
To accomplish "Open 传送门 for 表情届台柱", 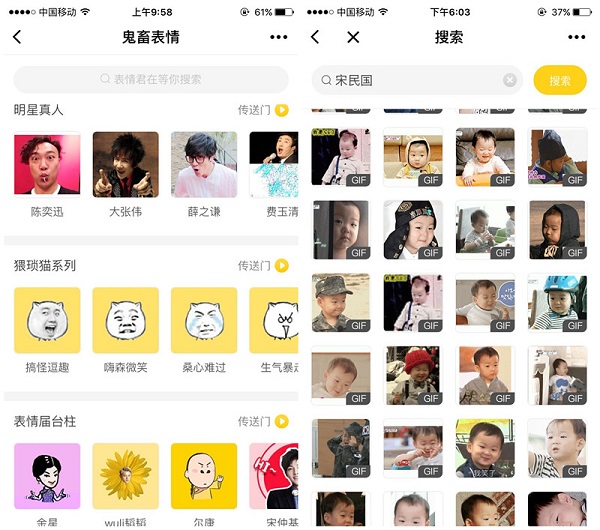I will (263, 421).
